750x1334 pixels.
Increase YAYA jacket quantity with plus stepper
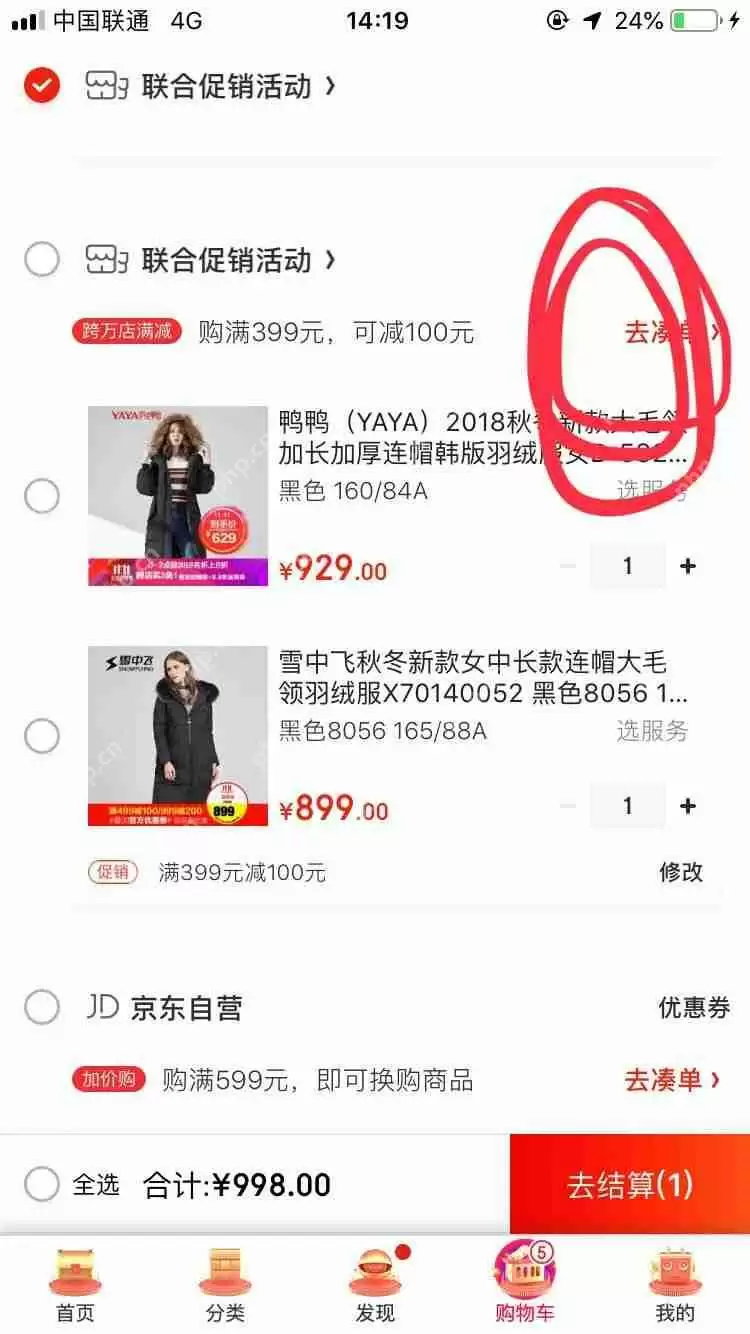(x=688, y=565)
